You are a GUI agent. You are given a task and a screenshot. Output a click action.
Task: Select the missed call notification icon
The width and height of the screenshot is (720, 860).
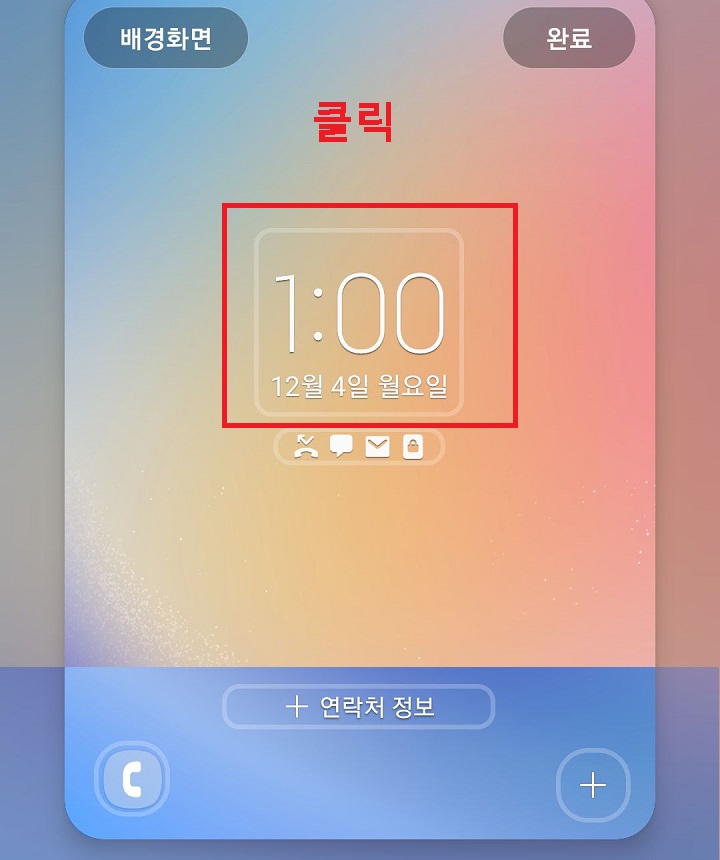coord(305,447)
